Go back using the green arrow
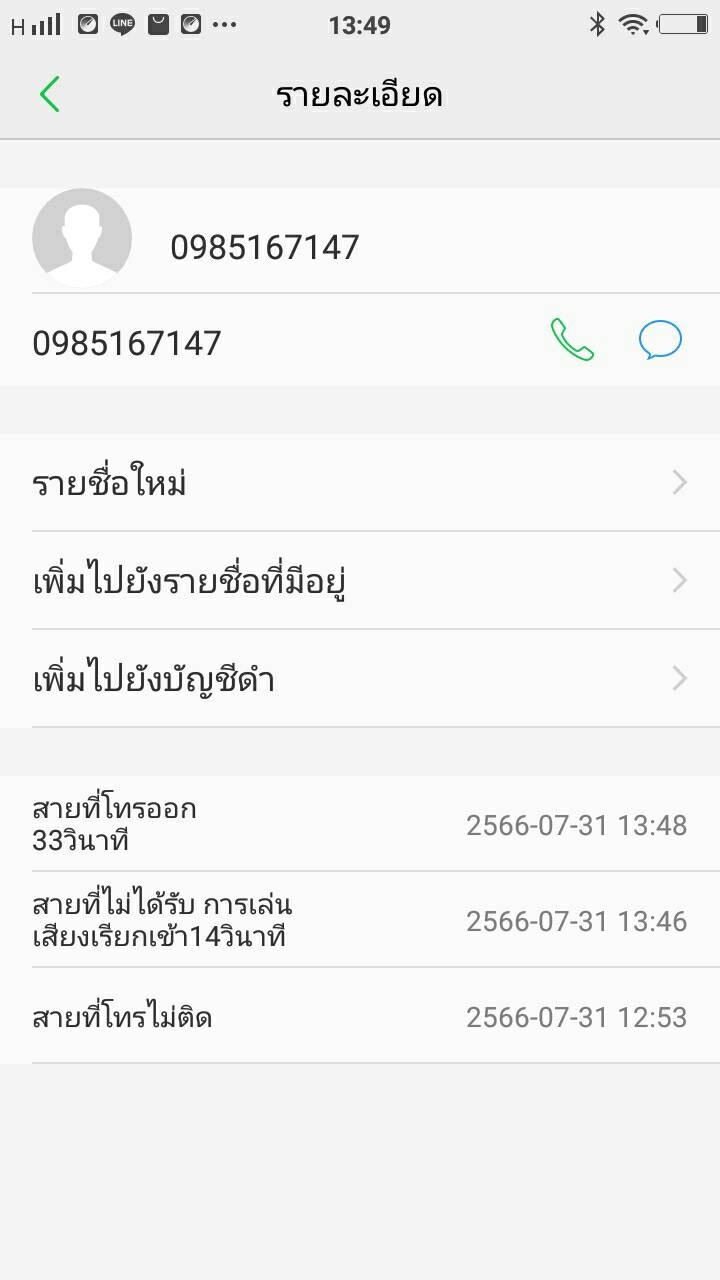The image size is (720, 1280). tap(50, 95)
